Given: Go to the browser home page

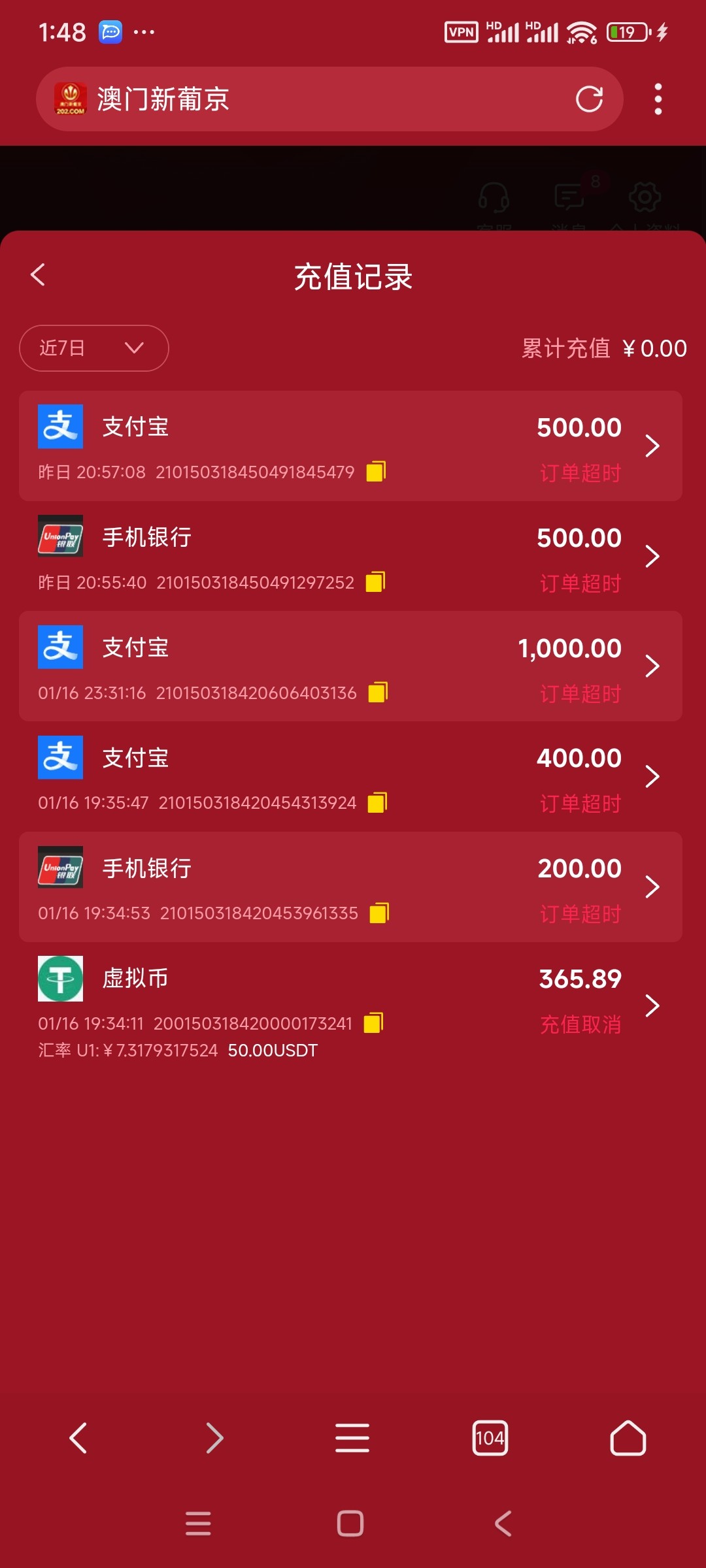Looking at the screenshot, I should (x=628, y=1438).
